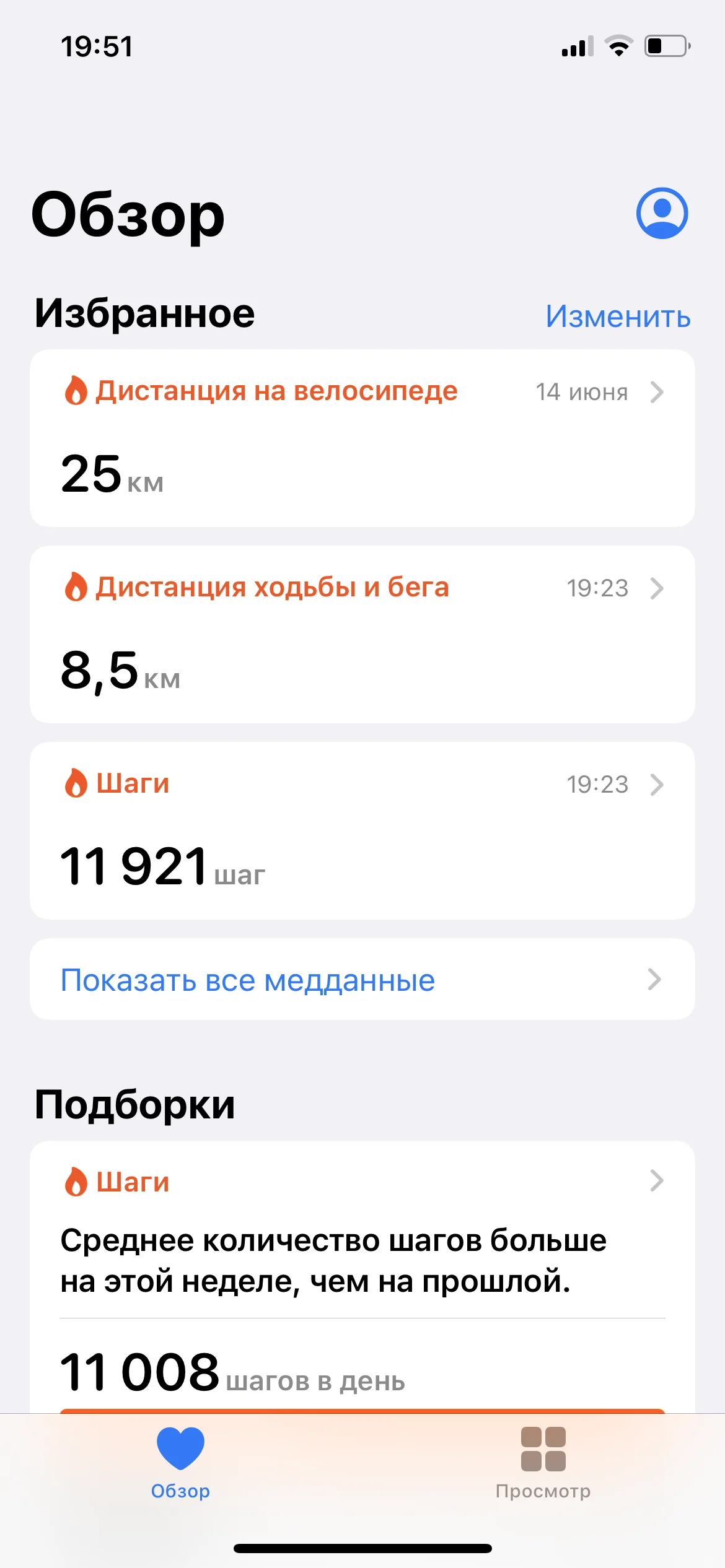Select Показать все медданные

point(362,979)
